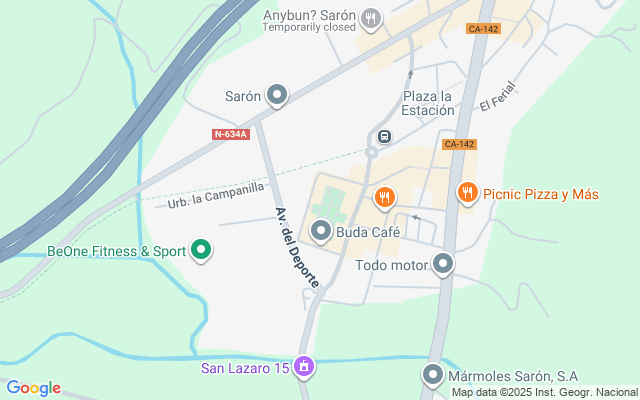Image resolution: width=640 pixels, height=400 pixels.
Task: Open the Mármoles Sarón, S.A marker
Action: [x=432, y=376]
